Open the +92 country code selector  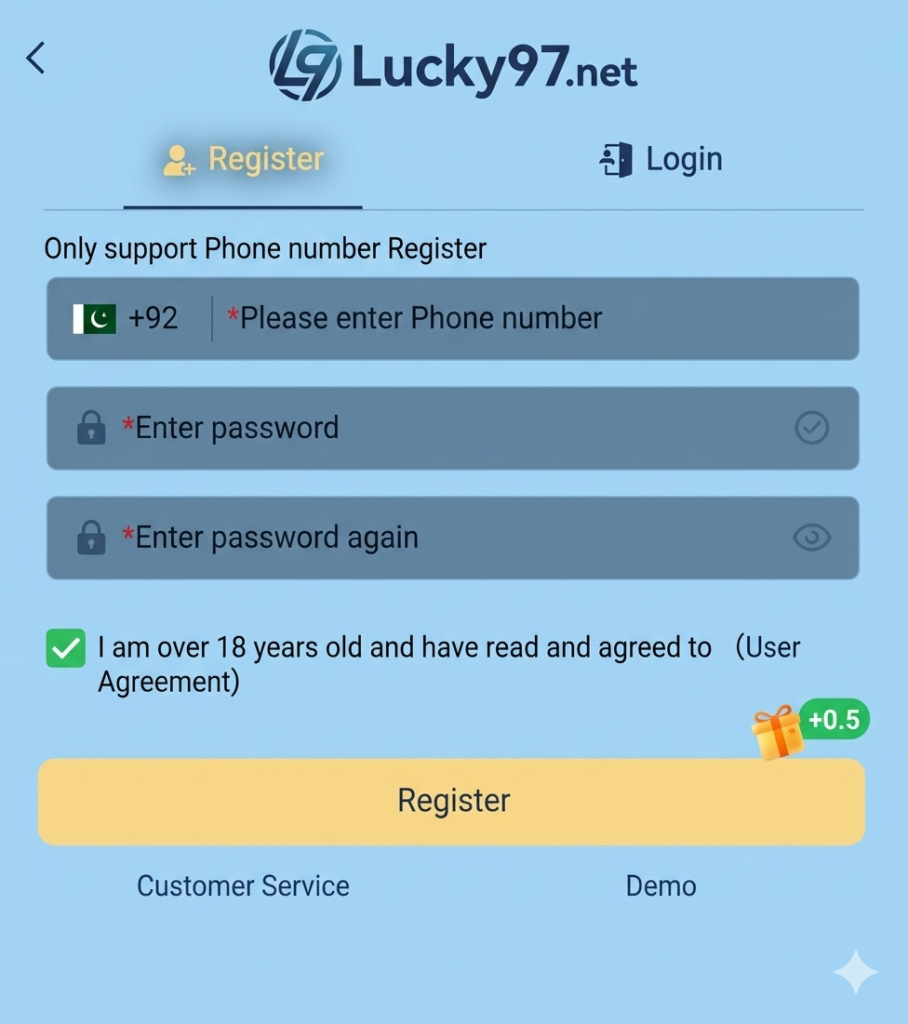coord(127,319)
